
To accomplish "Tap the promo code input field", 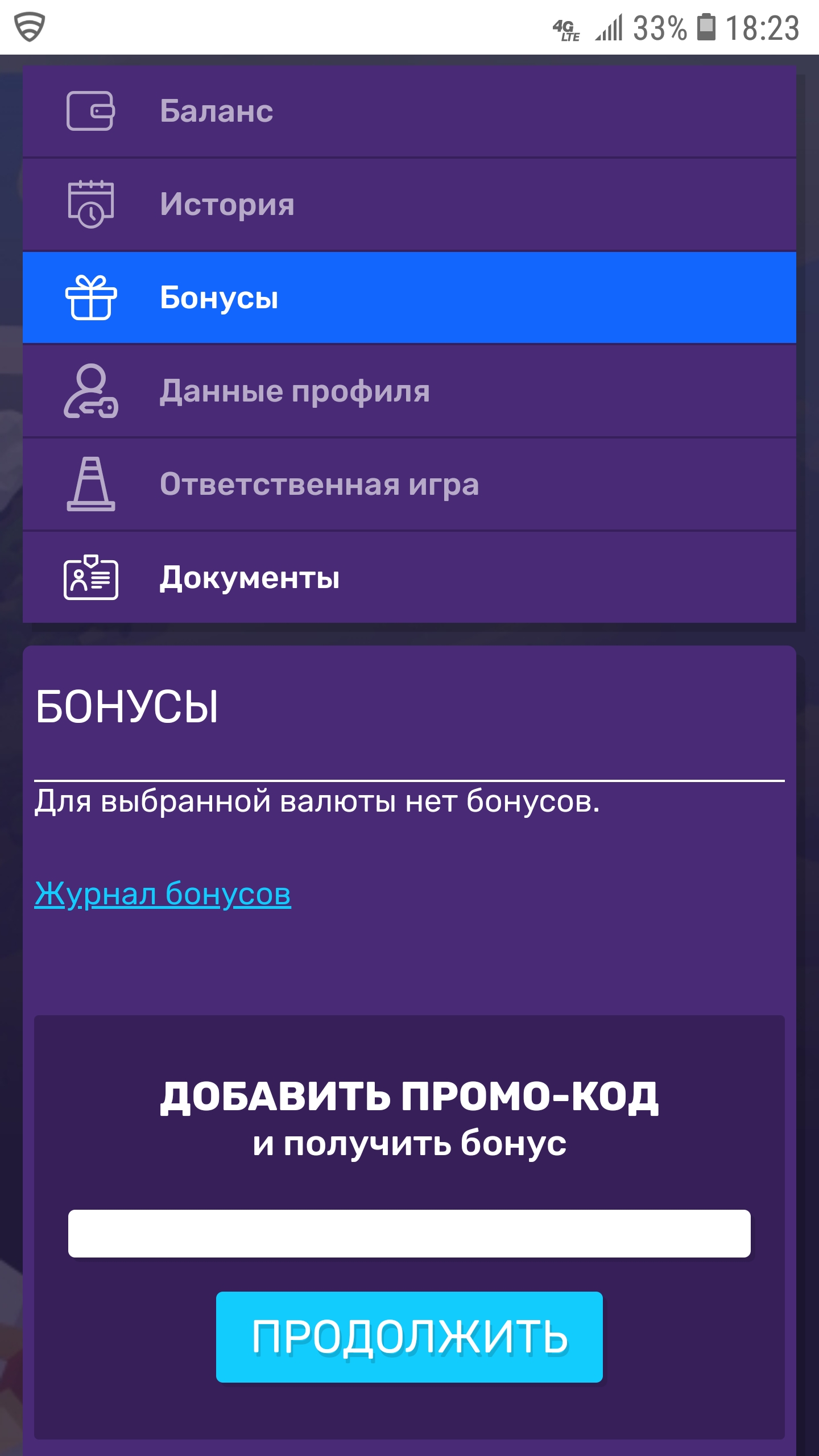I will click(x=409, y=1234).
